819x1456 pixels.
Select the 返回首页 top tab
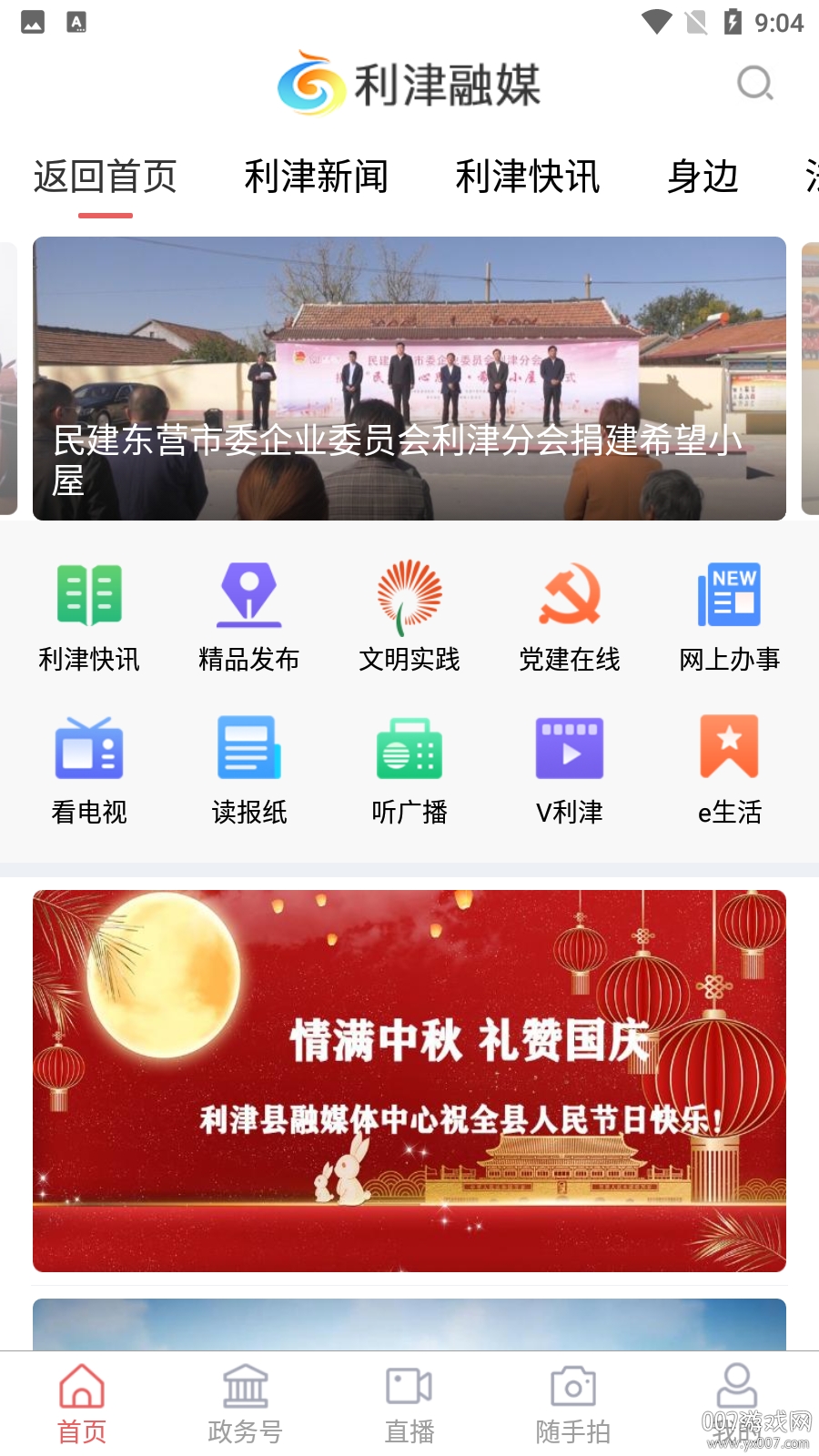tap(106, 177)
